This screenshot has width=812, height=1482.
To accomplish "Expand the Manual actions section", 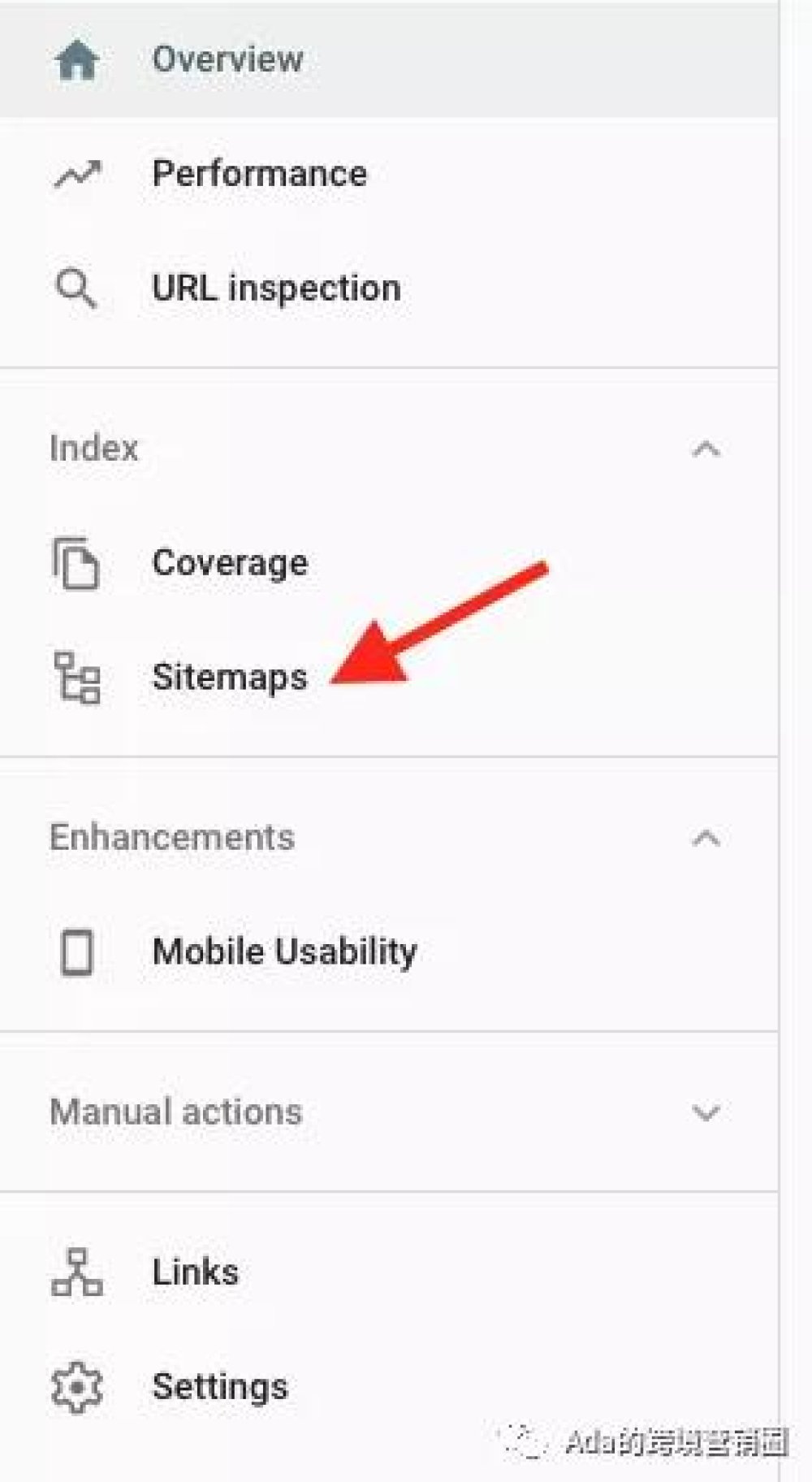I will coord(706,1112).
